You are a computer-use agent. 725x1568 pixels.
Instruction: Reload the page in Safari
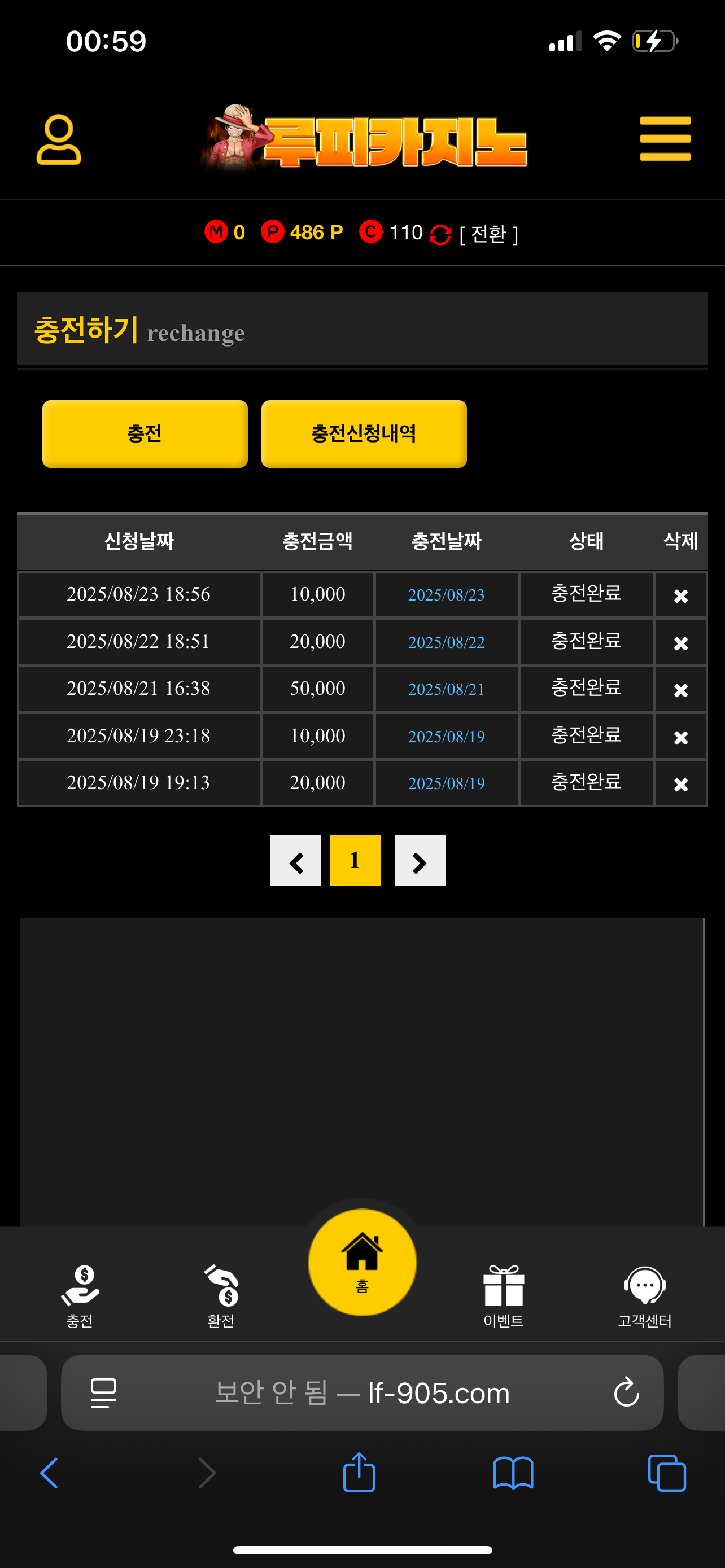626,1392
